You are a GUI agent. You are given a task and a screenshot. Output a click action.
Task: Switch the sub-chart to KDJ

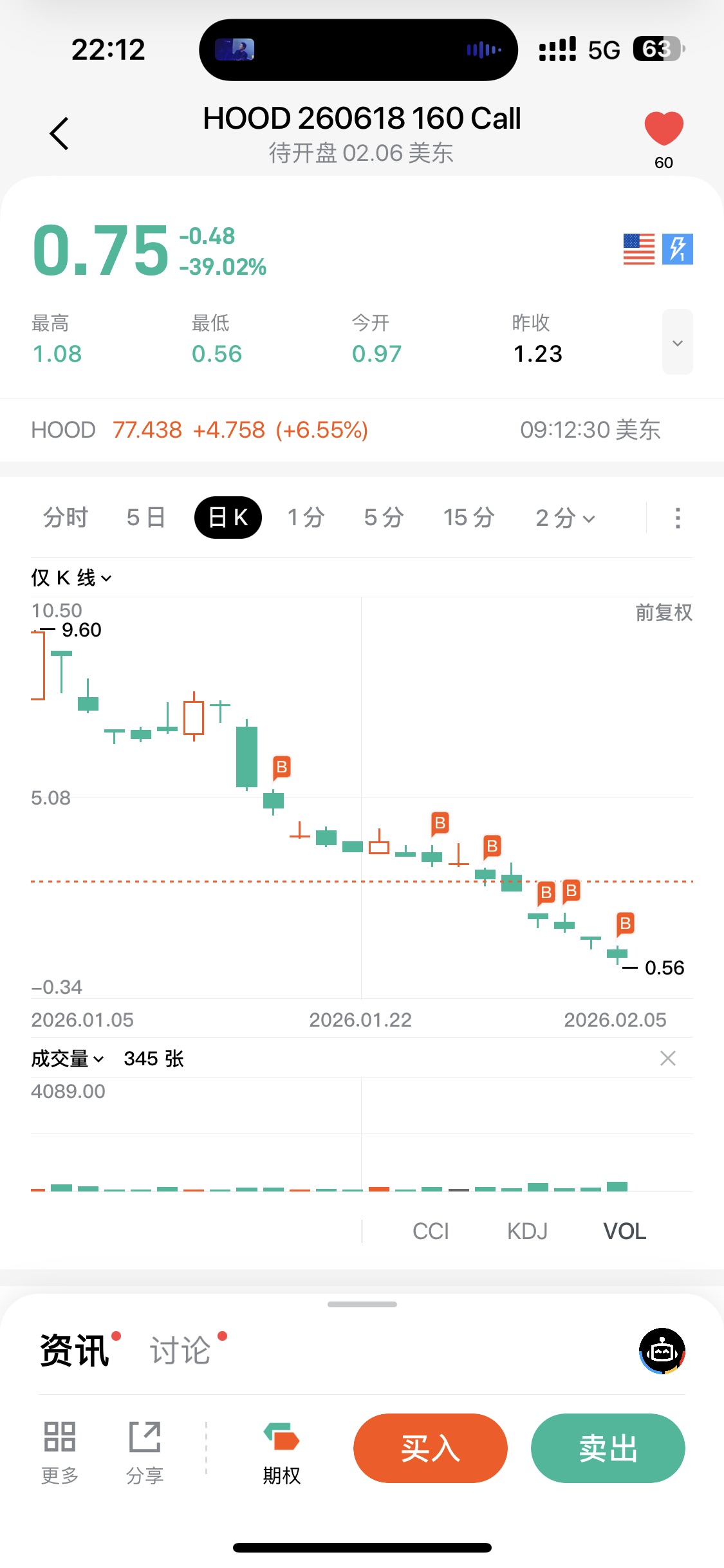click(527, 1231)
